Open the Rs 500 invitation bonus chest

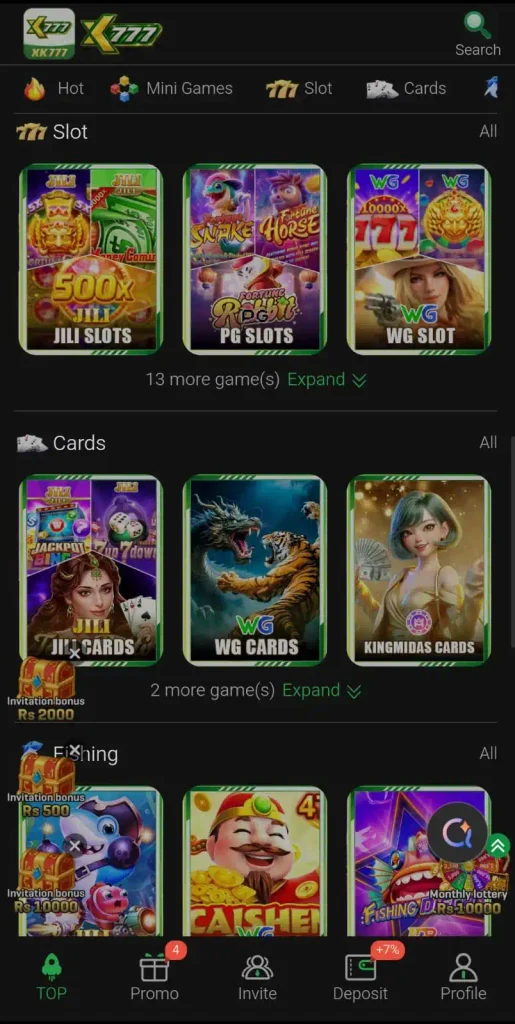click(x=46, y=786)
